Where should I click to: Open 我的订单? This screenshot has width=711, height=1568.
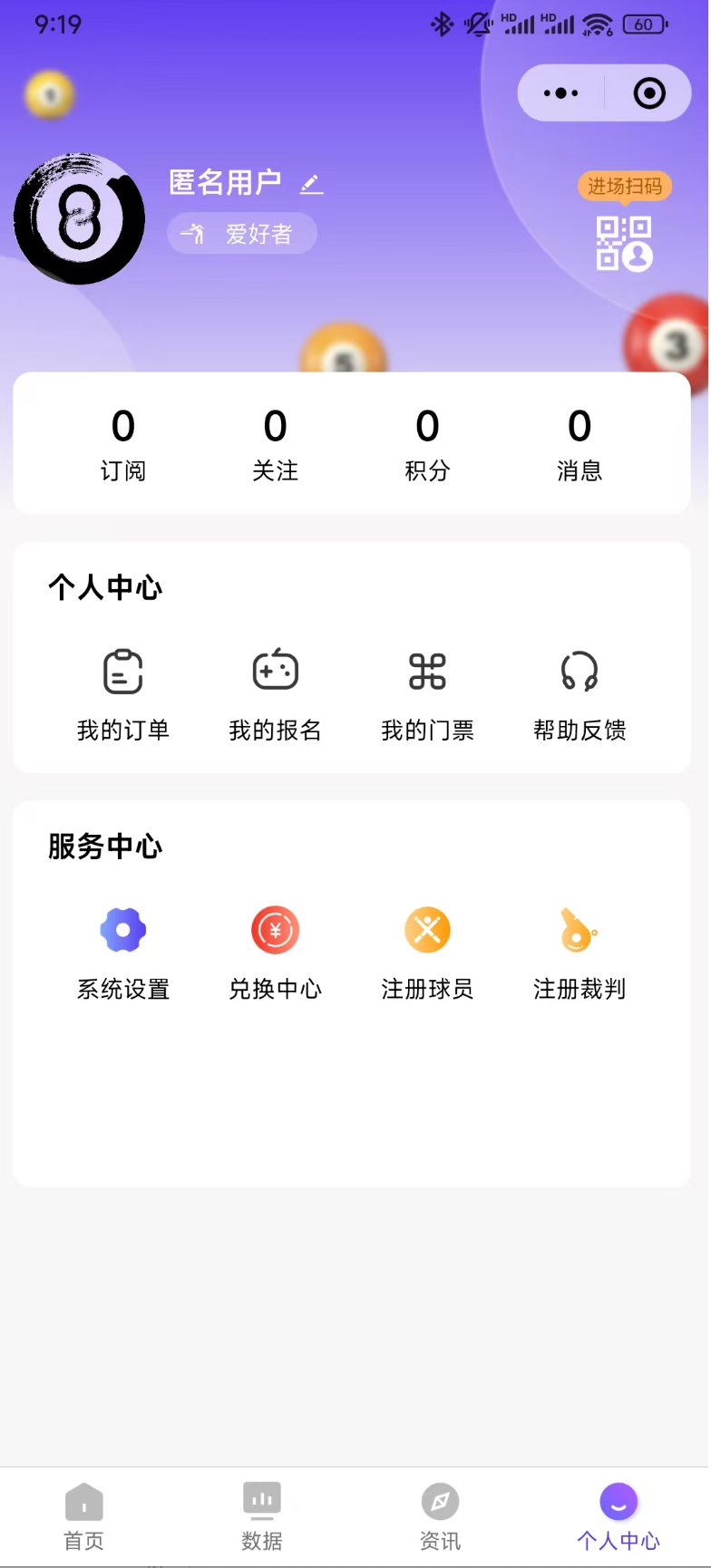[123, 692]
